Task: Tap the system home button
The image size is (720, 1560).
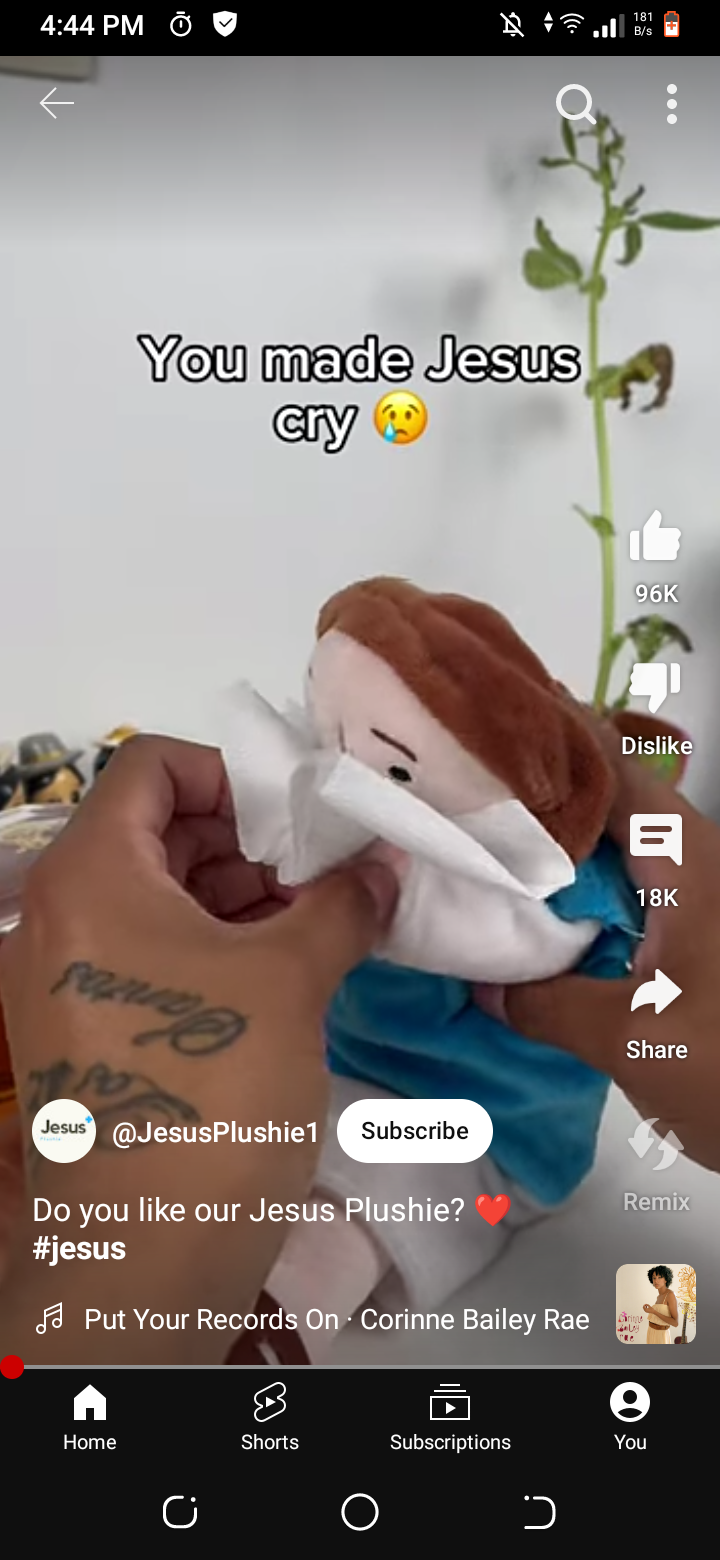Action: 360,1512
